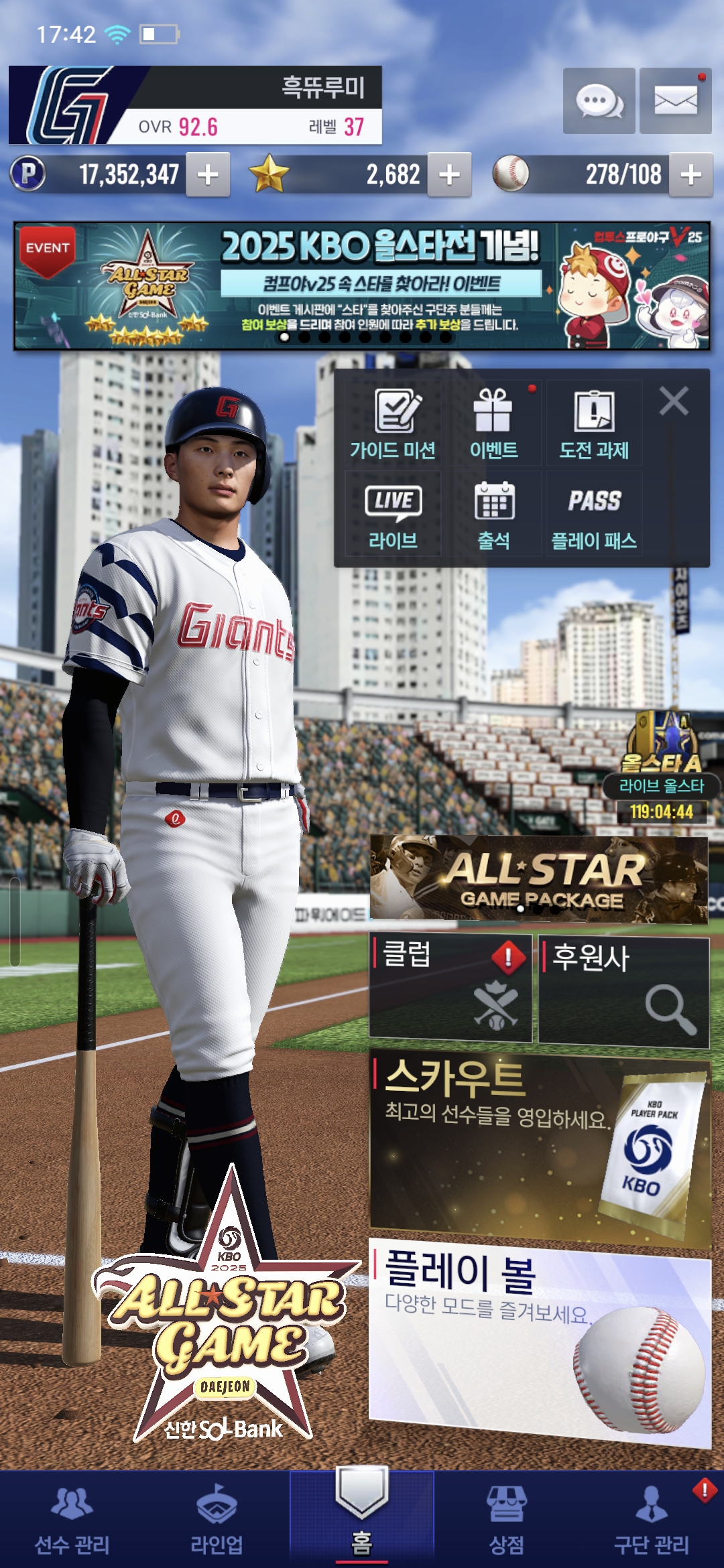724x1568 pixels.
Task: Open the mailbox envelope icon
Action: 675,101
